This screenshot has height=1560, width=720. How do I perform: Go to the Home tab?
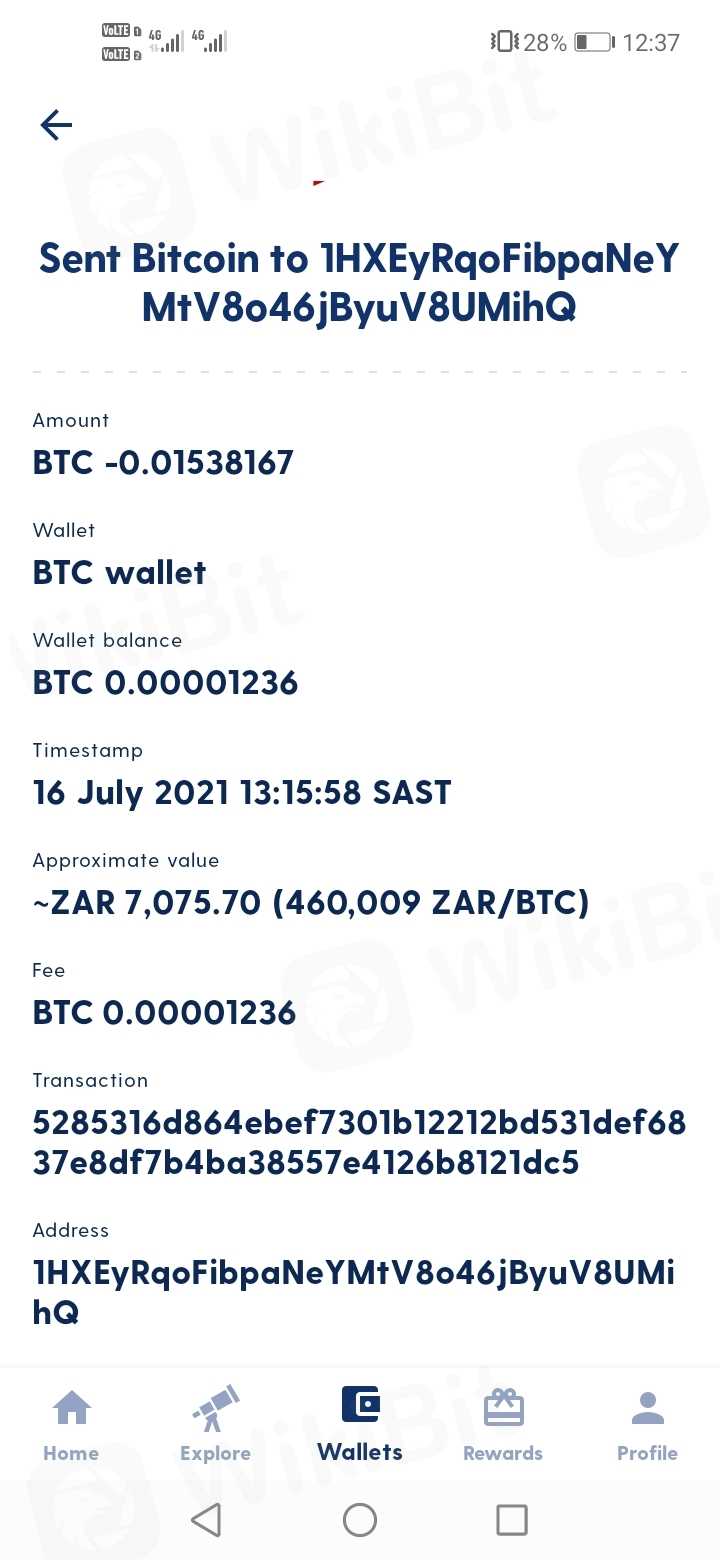click(x=71, y=1424)
